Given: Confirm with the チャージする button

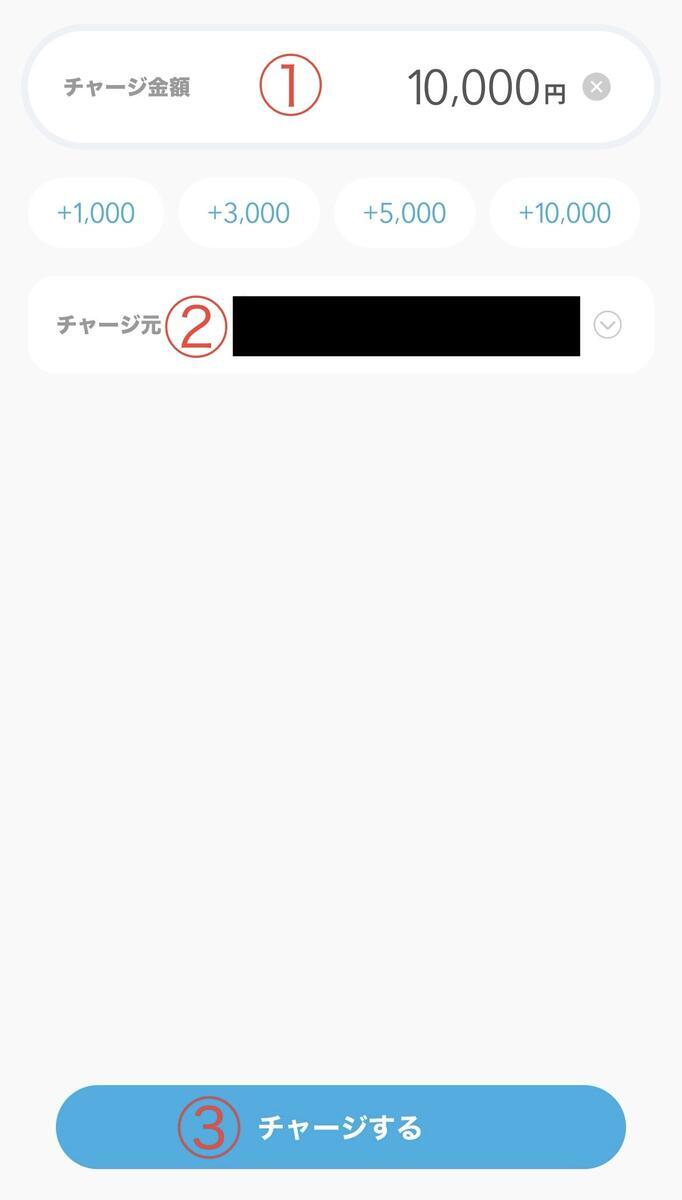Looking at the screenshot, I should (341, 1127).
